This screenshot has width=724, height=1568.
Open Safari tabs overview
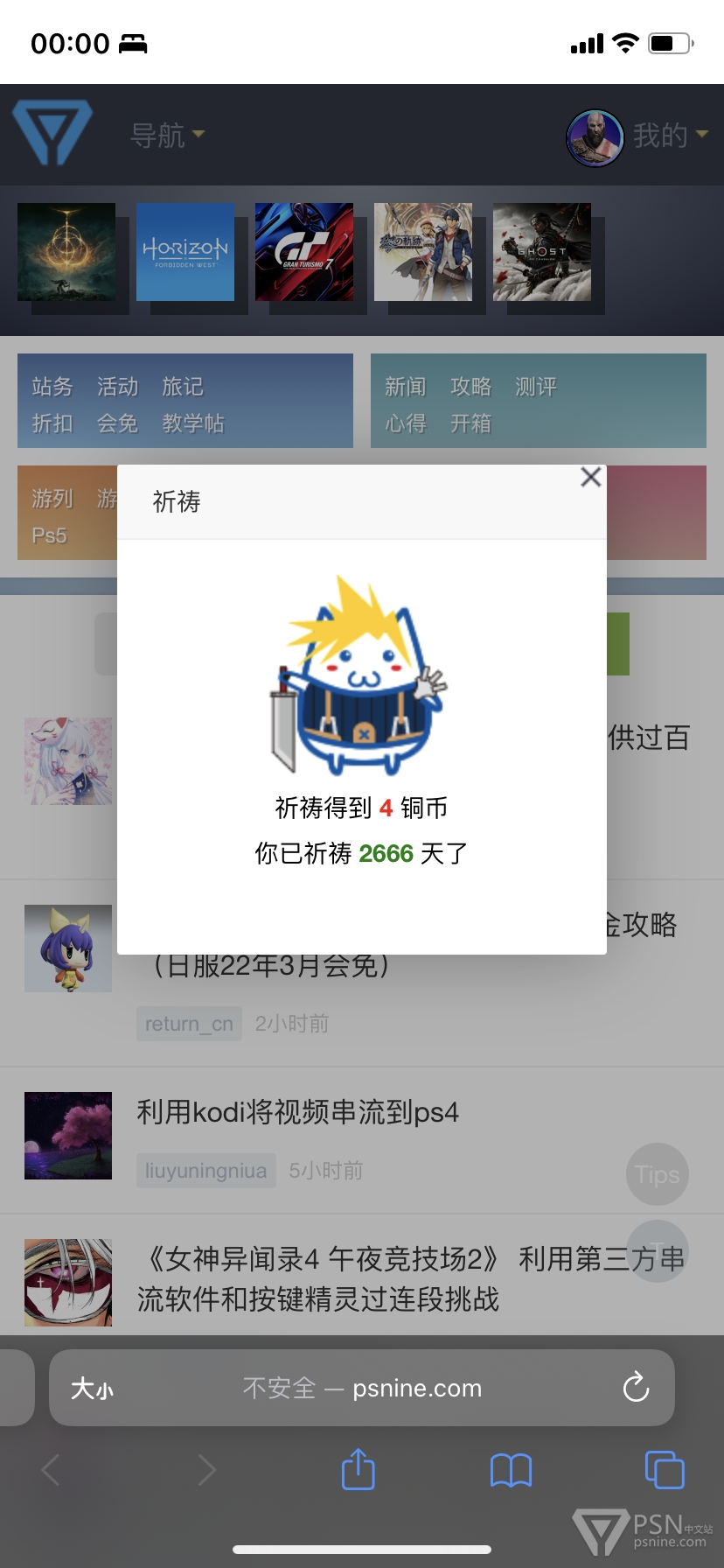(x=665, y=1469)
